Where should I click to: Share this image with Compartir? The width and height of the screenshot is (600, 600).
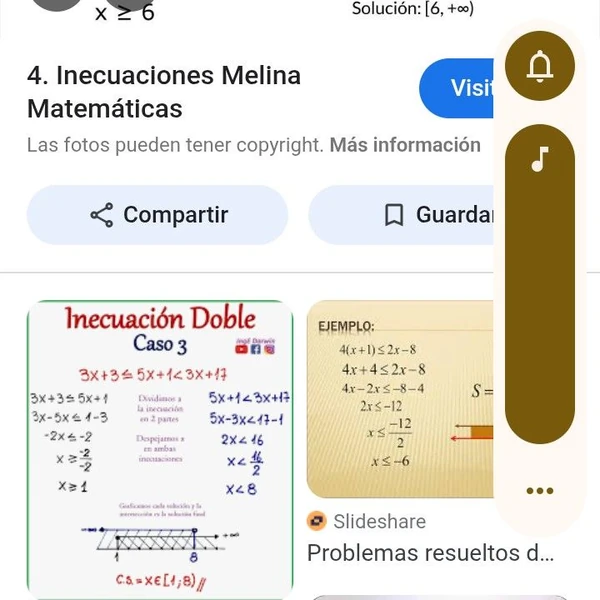(158, 215)
